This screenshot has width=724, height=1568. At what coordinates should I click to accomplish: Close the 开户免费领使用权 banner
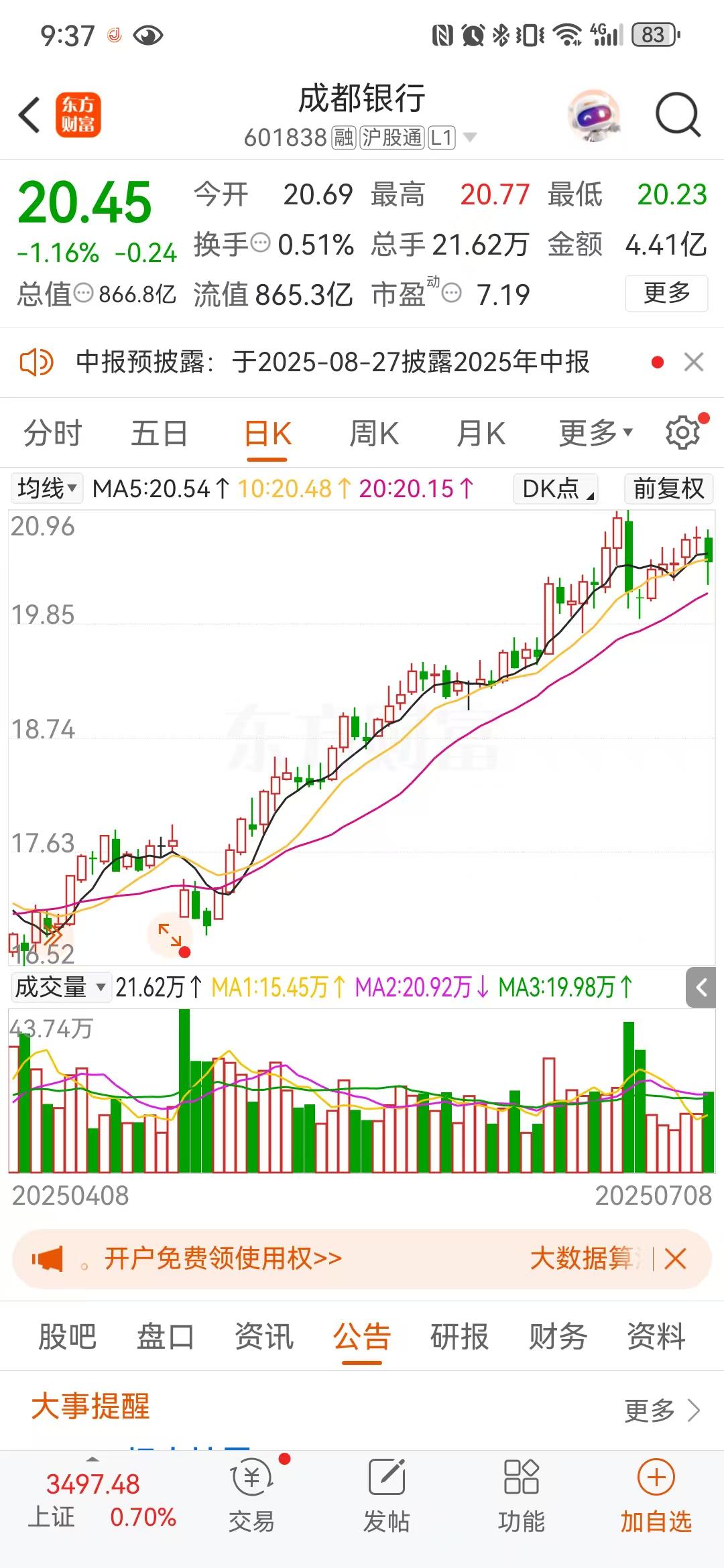click(675, 1259)
